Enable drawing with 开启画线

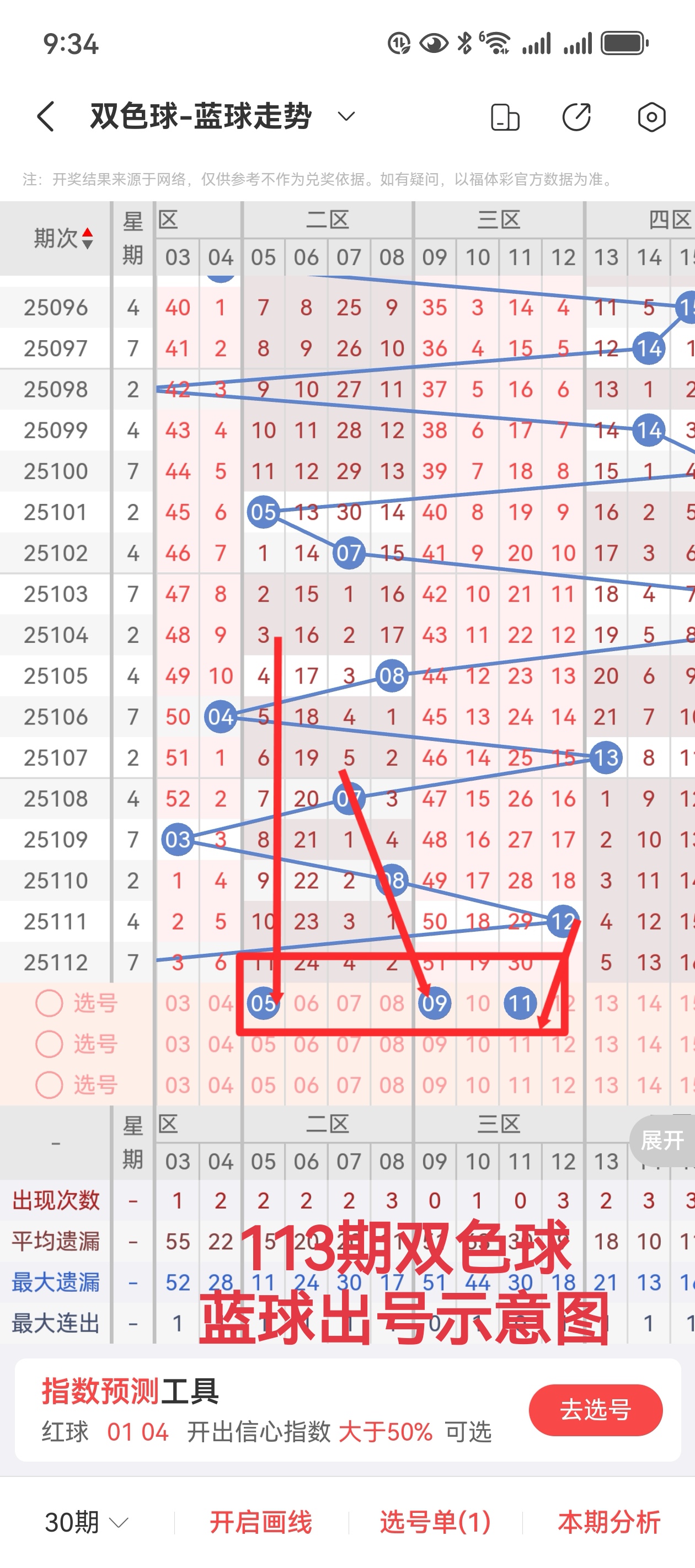click(x=261, y=1522)
